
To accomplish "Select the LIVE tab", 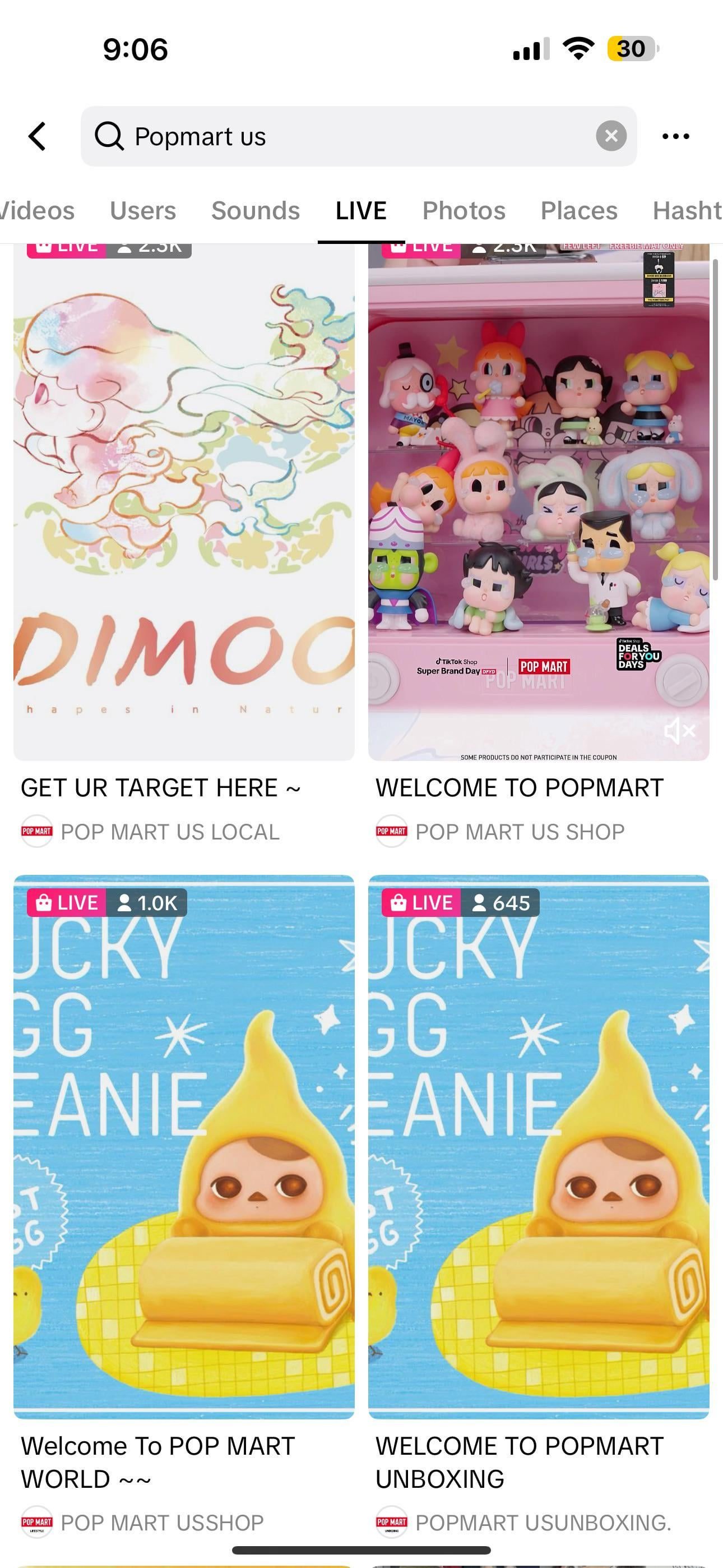I will 361,211.
